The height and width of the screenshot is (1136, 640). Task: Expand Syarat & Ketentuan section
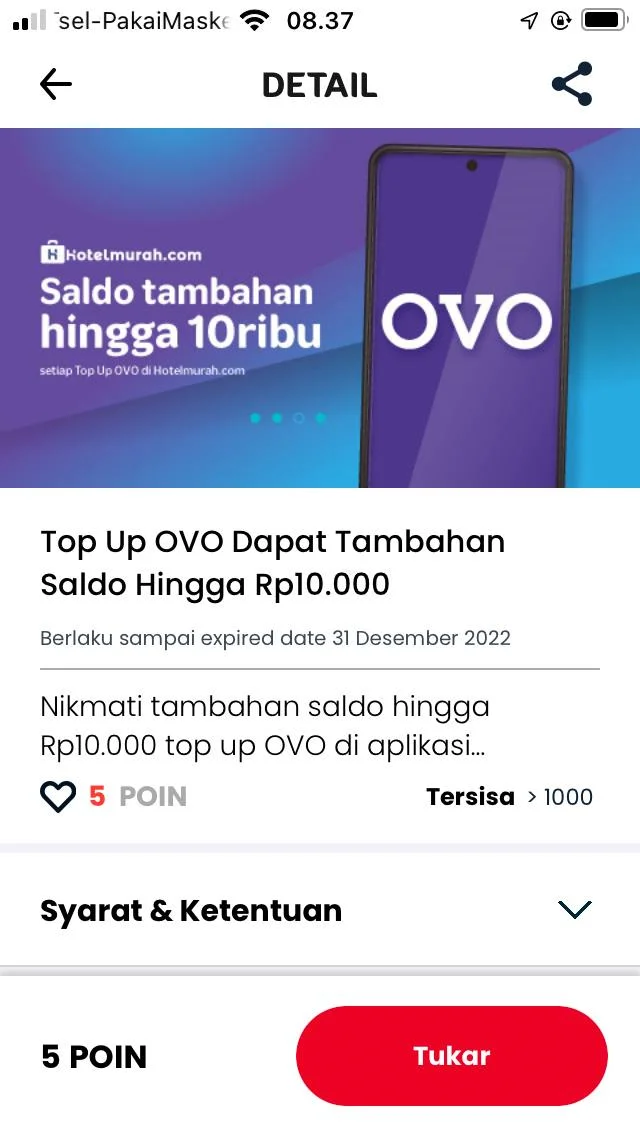click(x=574, y=910)
